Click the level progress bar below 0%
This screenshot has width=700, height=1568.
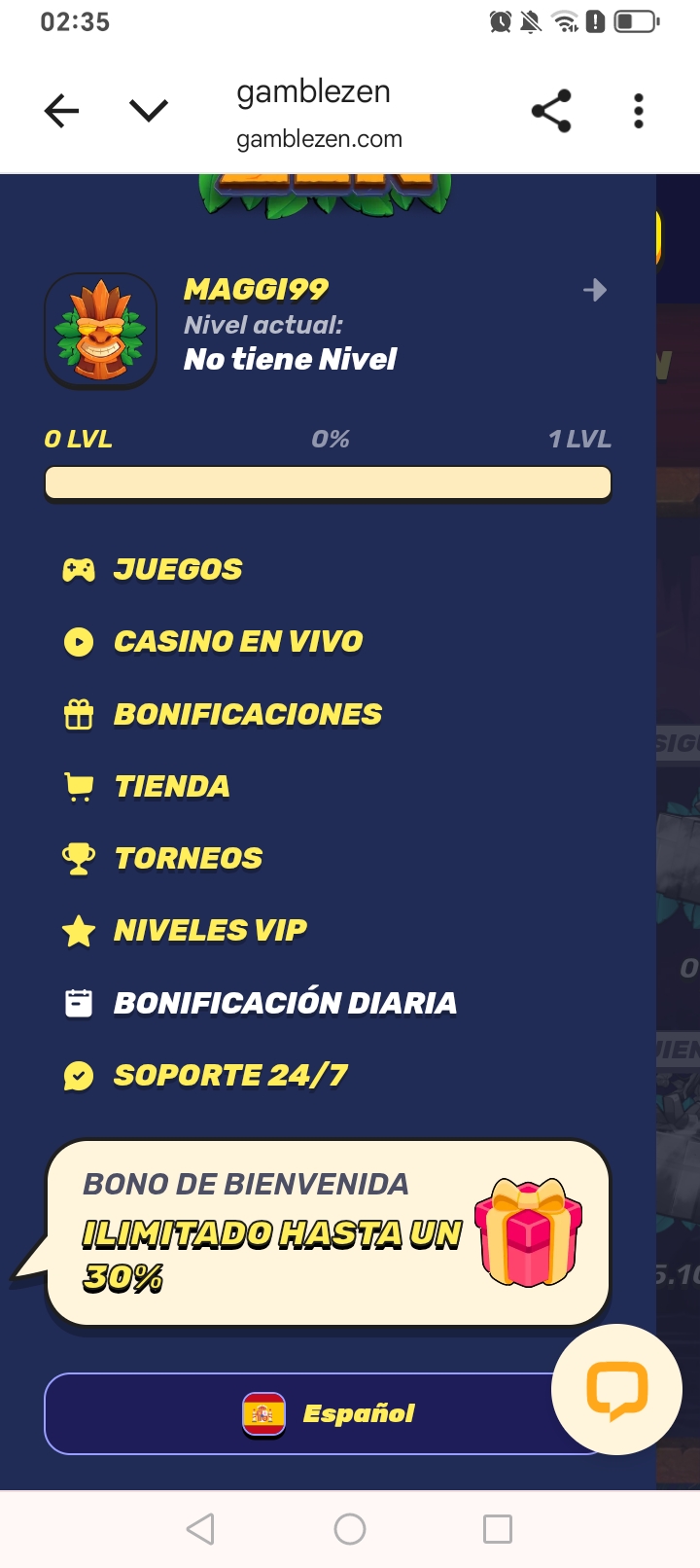[328, 482]
